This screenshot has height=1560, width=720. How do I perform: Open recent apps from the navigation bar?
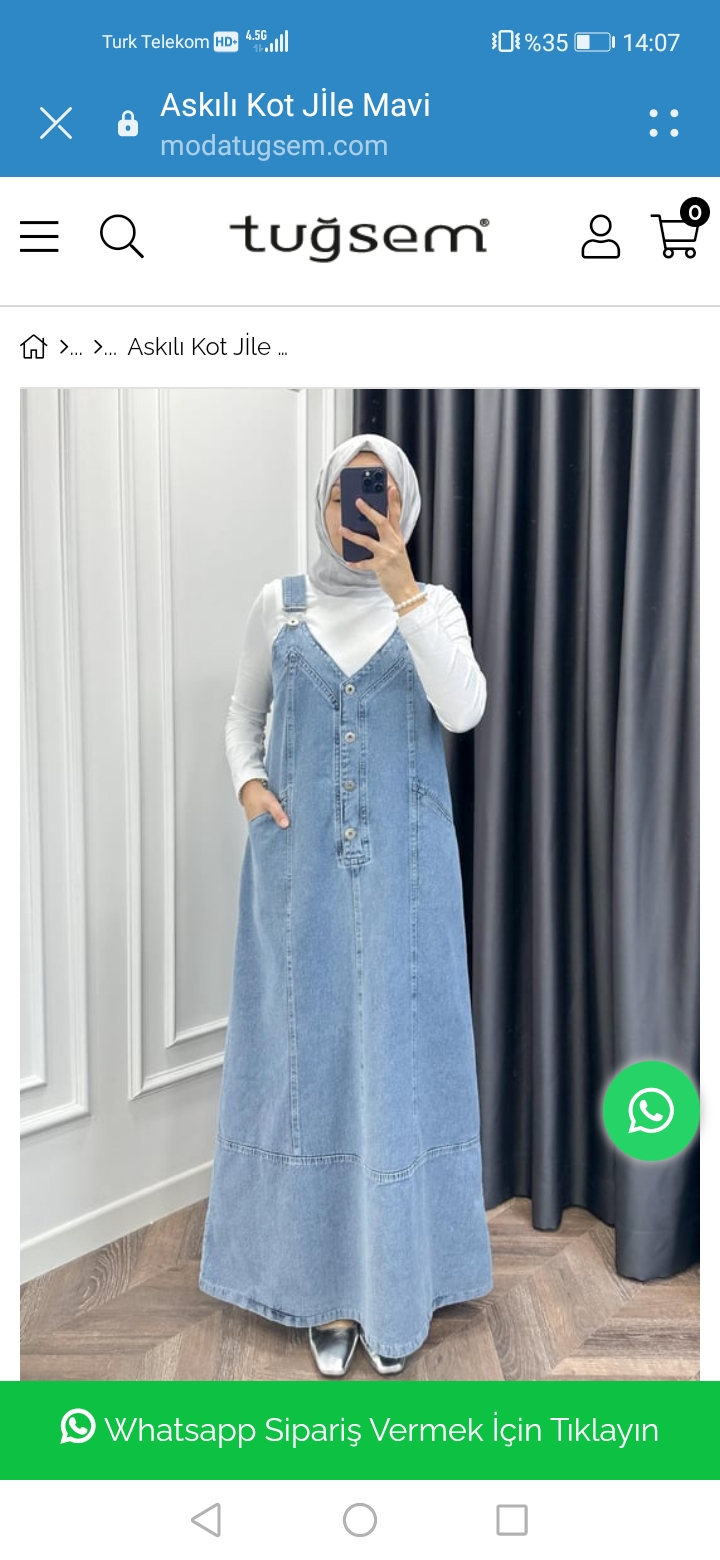click(x=511, y=1520)
